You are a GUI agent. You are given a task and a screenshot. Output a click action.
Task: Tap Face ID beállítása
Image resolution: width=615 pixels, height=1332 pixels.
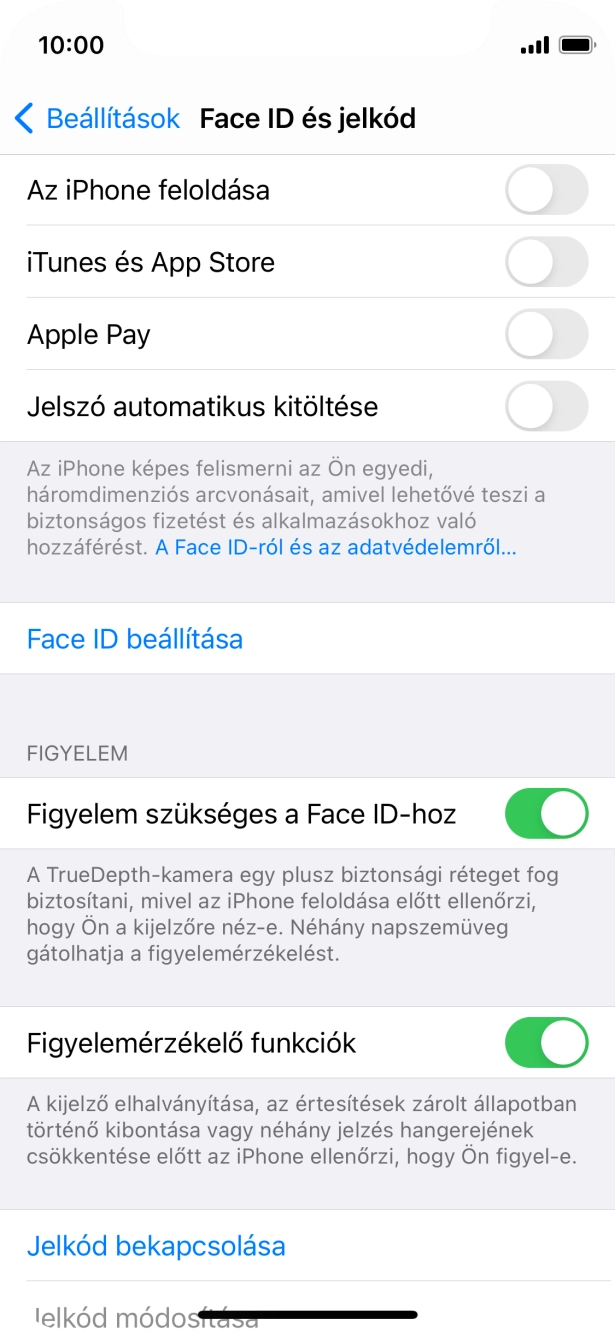(x=135, y=638)
